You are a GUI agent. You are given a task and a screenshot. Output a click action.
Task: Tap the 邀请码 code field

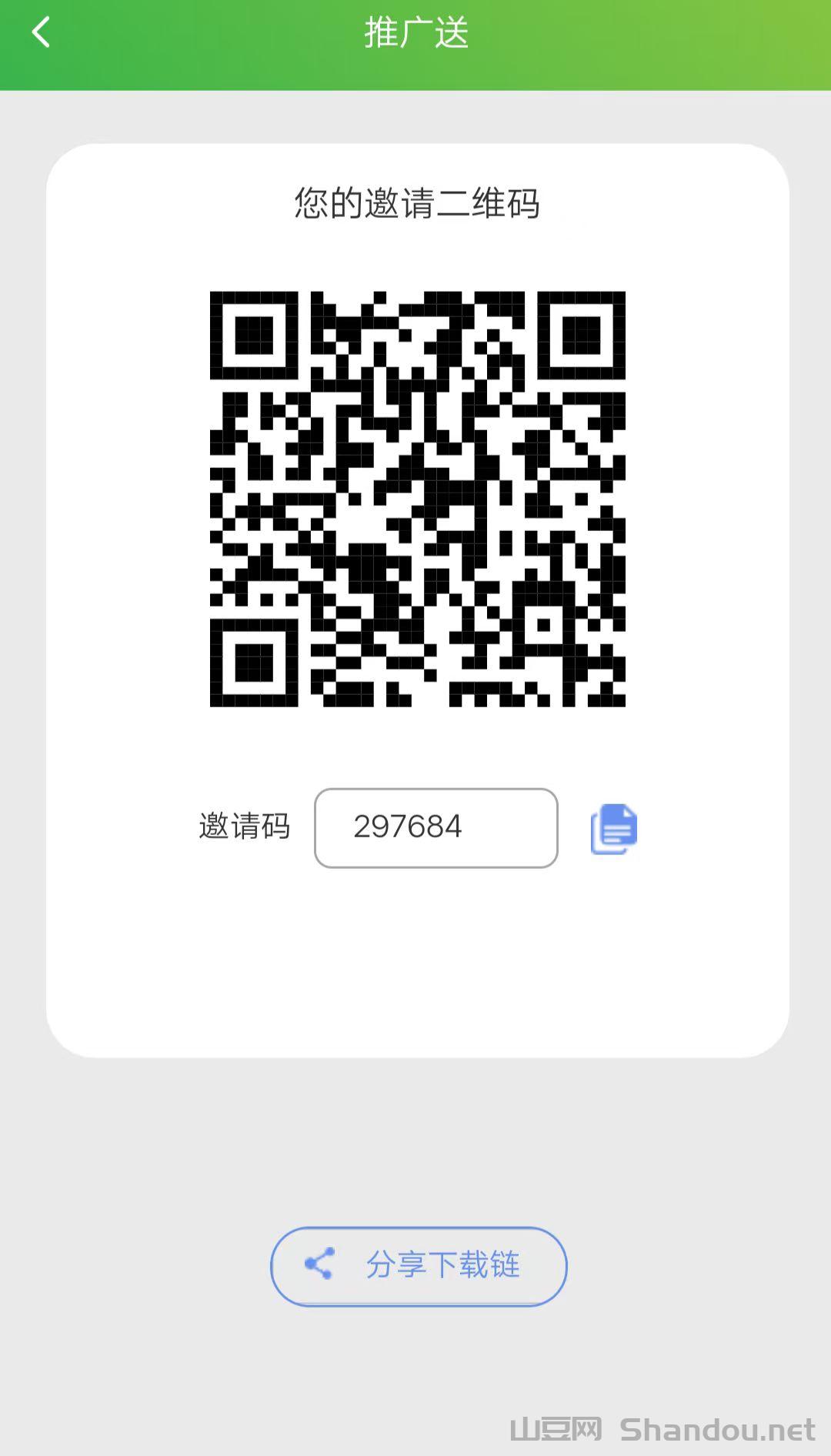(436, 828)
